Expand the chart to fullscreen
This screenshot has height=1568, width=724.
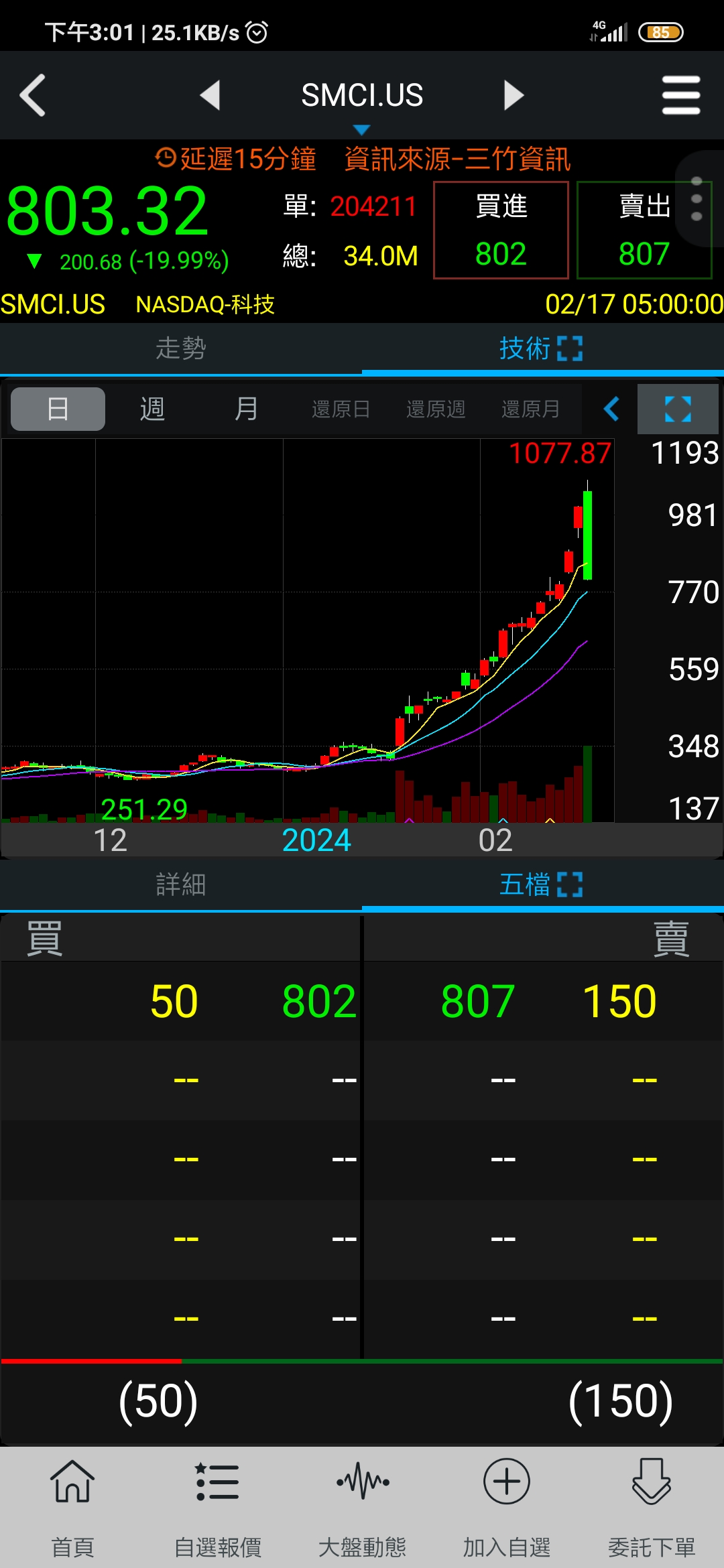coord(678,409)
